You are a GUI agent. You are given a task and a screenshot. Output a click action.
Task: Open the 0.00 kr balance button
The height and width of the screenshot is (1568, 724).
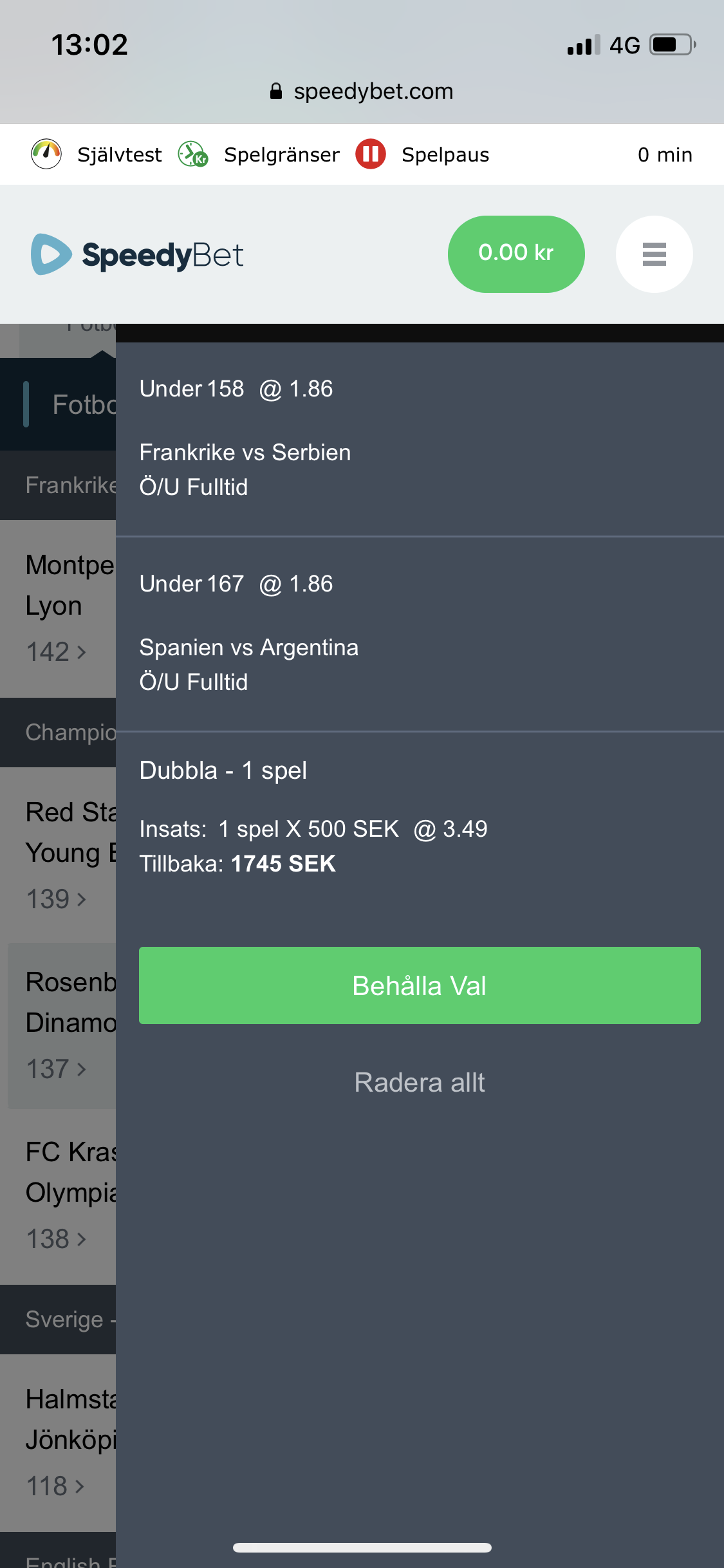tap(516, 254)
